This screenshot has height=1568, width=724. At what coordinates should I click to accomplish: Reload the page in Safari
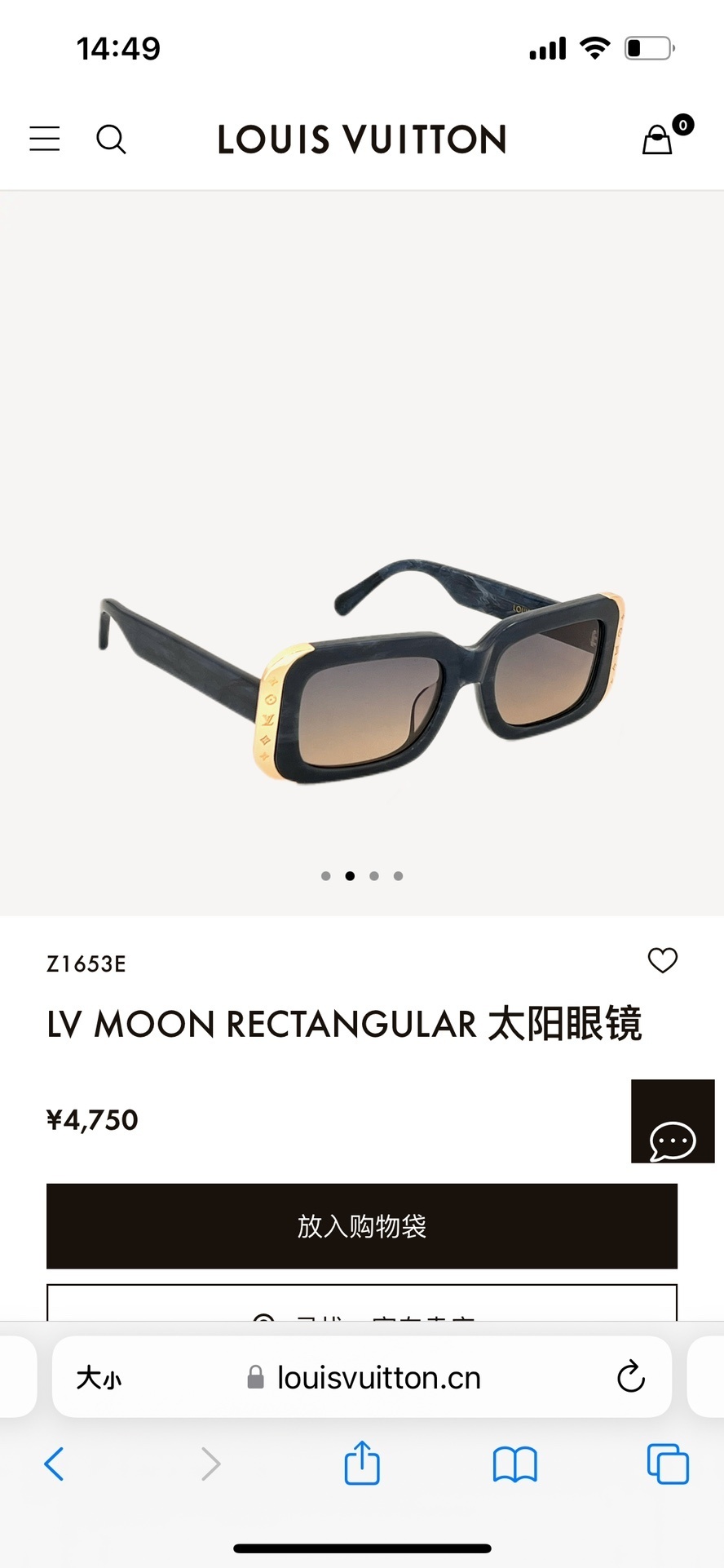tap(630, 1377)
